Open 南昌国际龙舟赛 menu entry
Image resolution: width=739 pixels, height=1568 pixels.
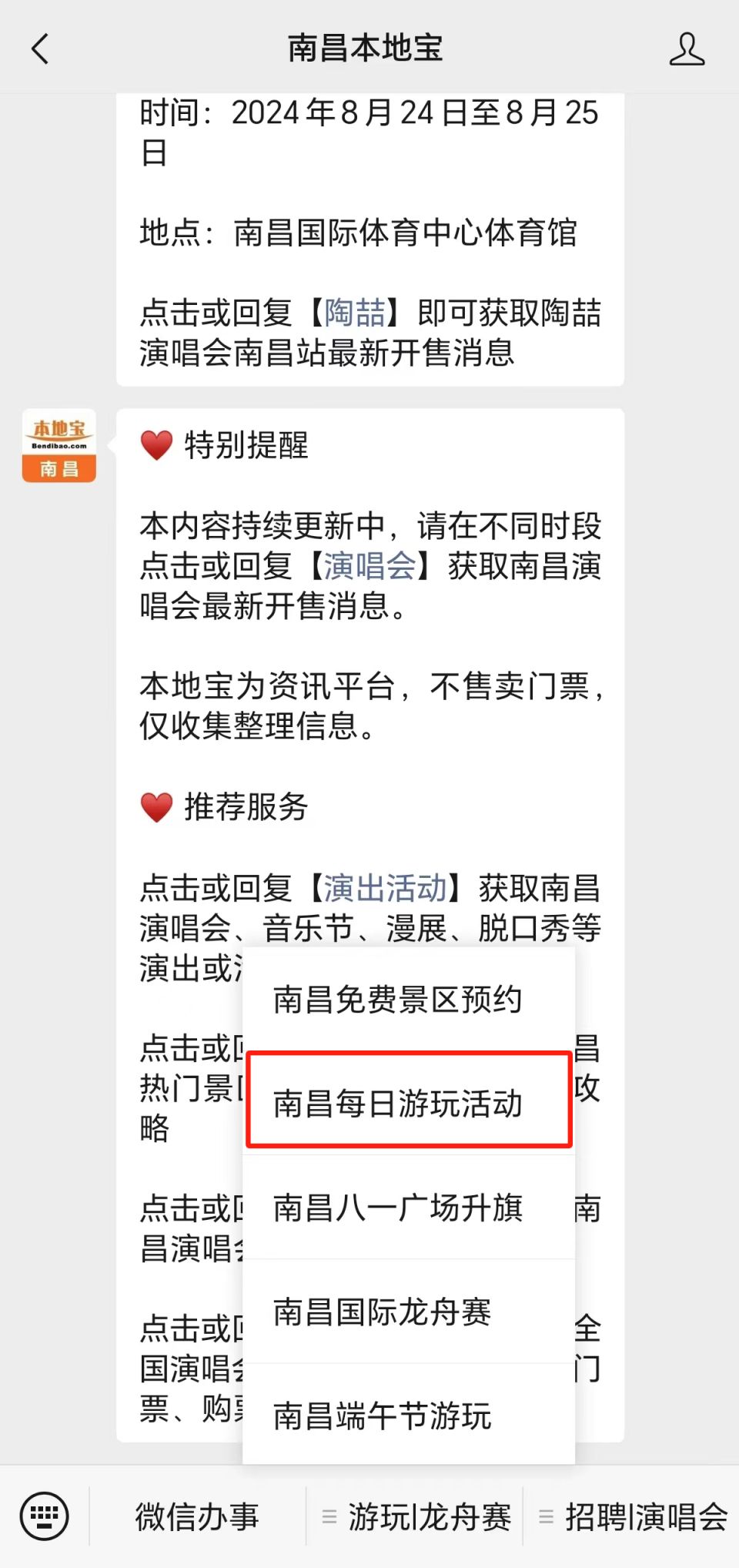tap(382, 1312)
